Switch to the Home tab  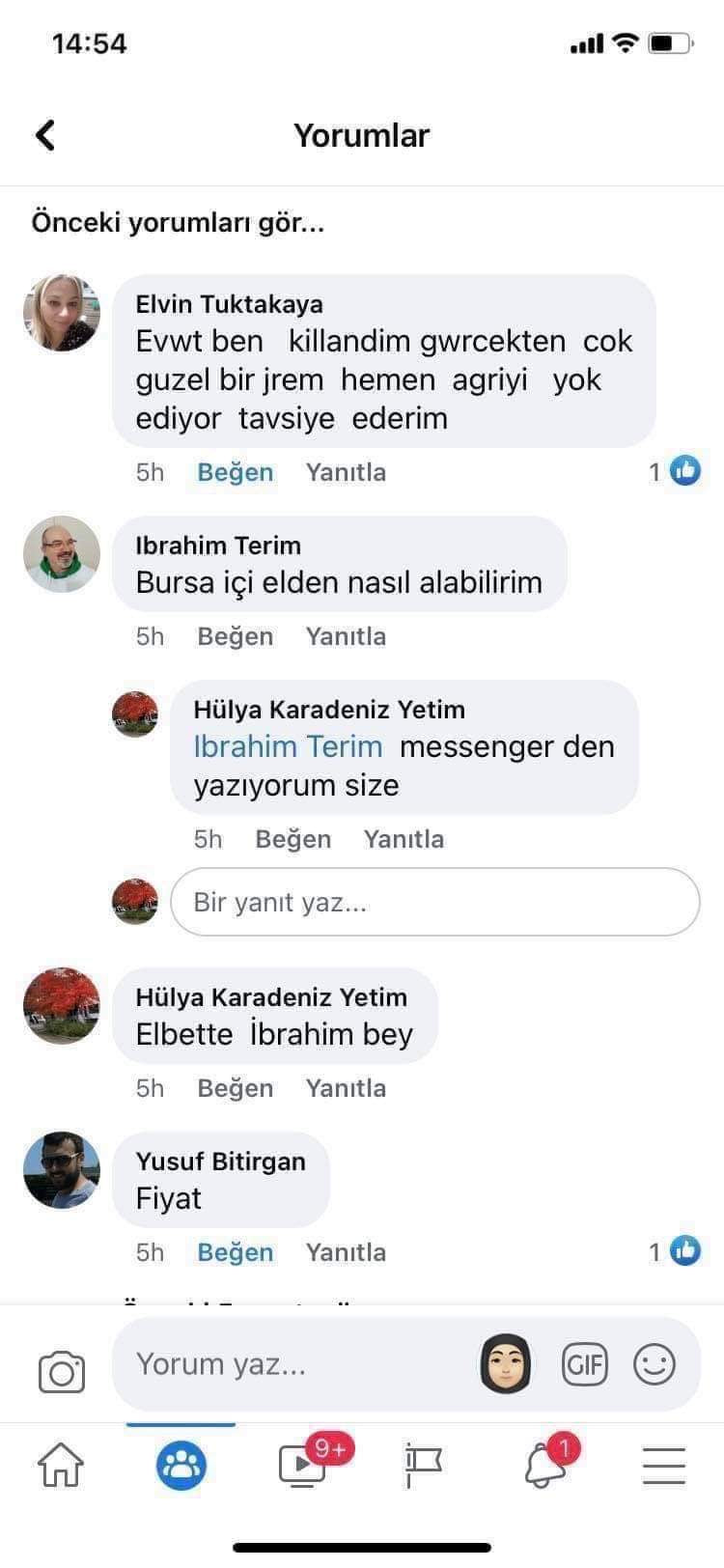pyautogui.click(x=60, y=1465)
